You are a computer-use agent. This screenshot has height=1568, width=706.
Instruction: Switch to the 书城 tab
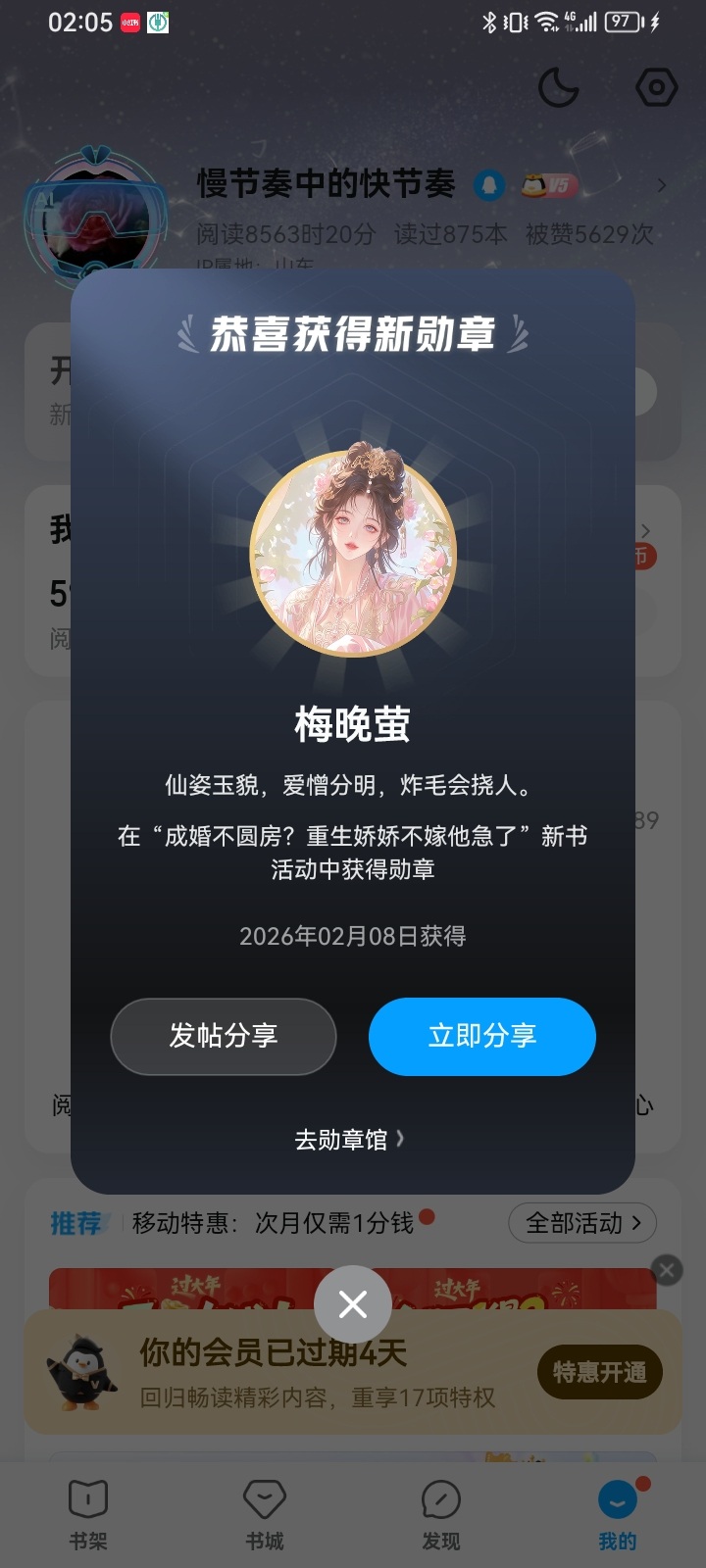264,1514
